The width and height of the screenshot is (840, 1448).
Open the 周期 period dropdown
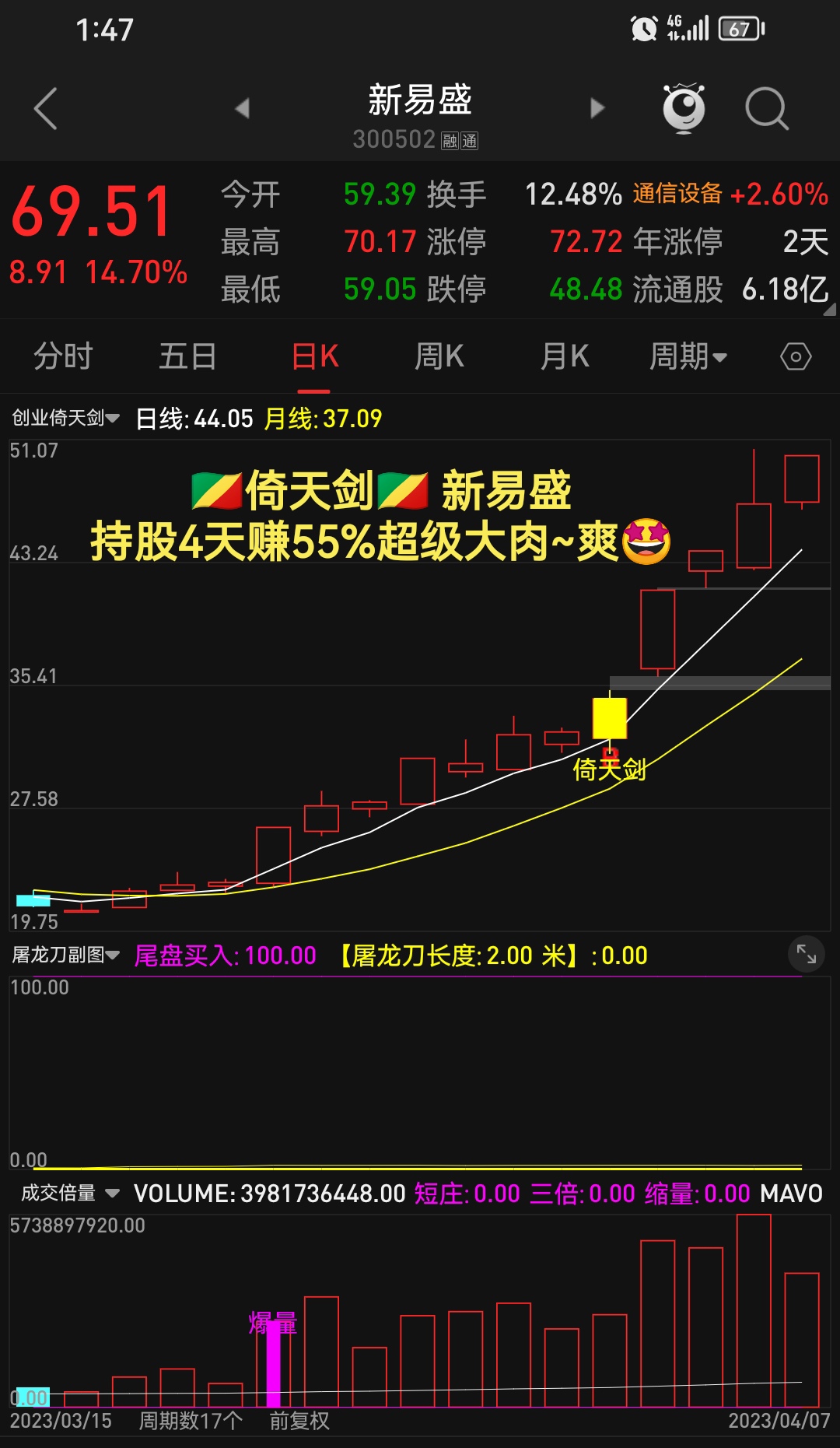[688, 357]
